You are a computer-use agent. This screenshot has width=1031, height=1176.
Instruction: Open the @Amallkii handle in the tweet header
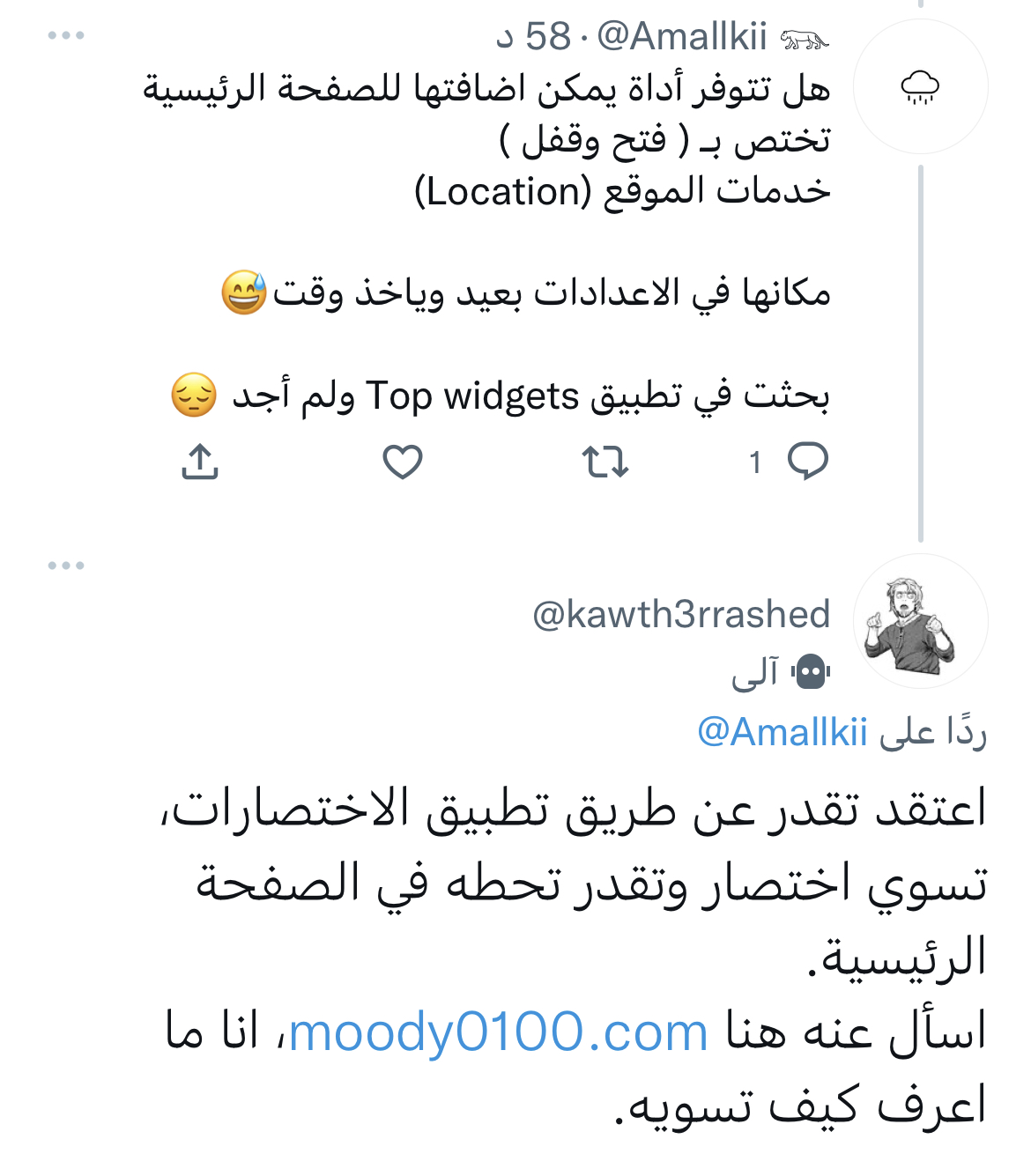coord(682,37)
